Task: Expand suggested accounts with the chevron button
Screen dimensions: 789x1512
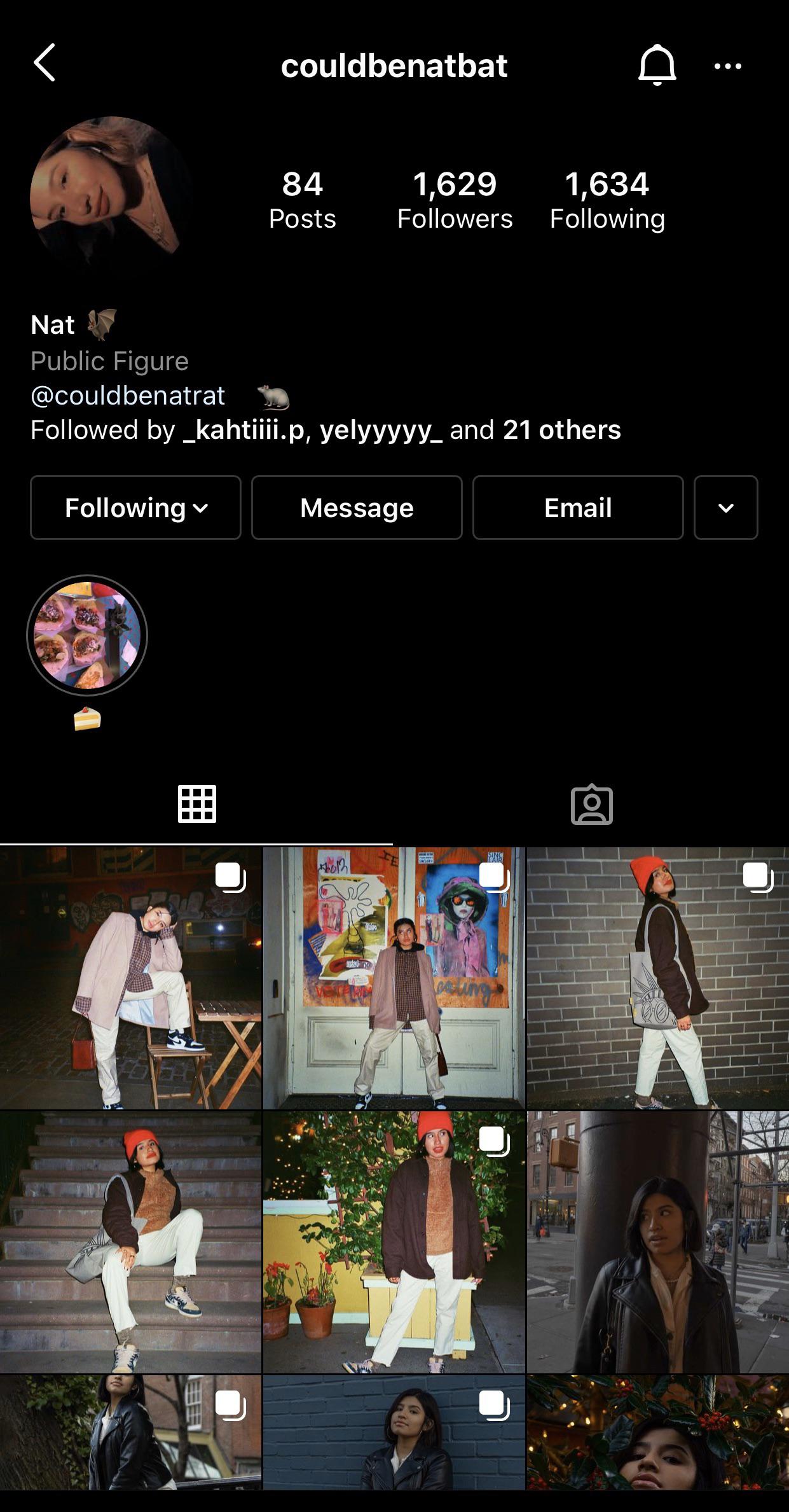Action: (x=725, y=508)
